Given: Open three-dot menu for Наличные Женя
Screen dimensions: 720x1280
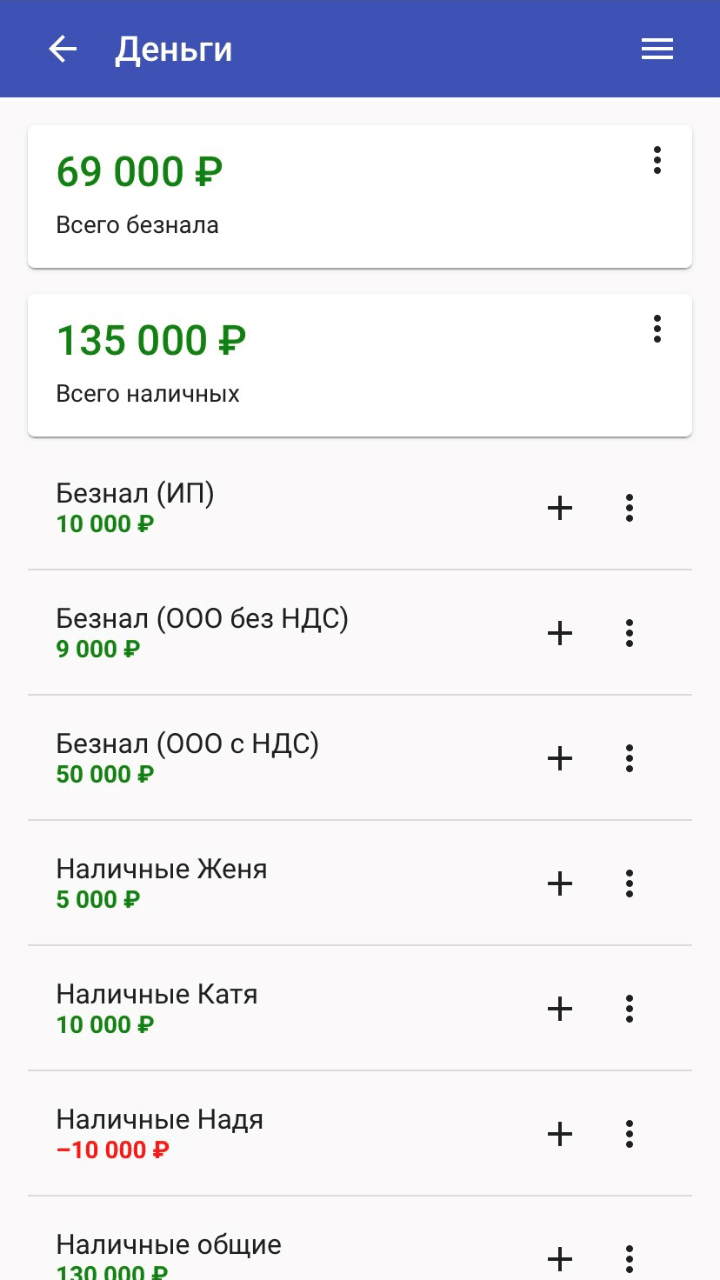Looking at the screenshot, I should click(629, 883).
